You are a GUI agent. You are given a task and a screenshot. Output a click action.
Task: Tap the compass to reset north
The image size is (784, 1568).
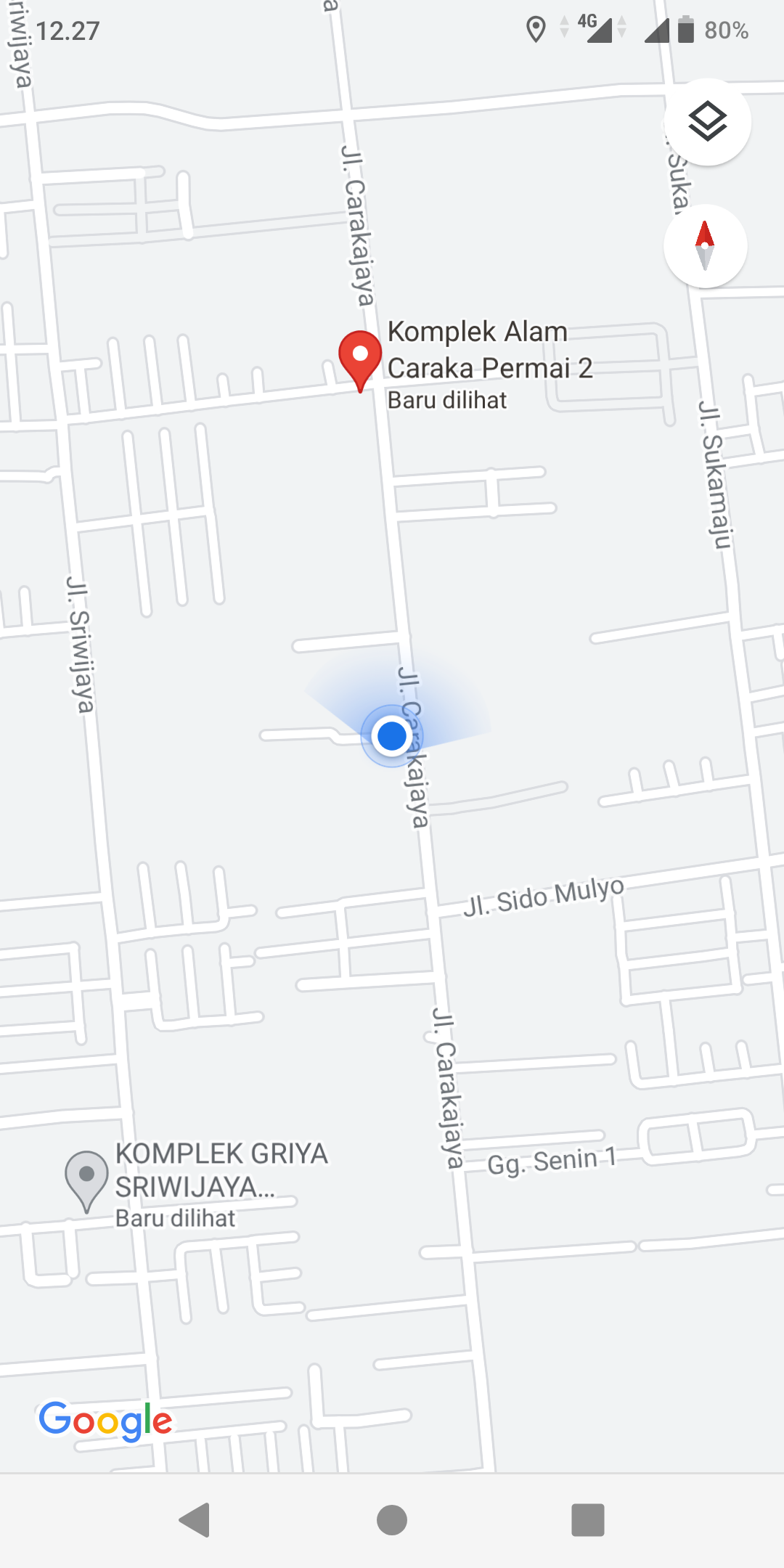pyautogui.click(x=705, y=246)
